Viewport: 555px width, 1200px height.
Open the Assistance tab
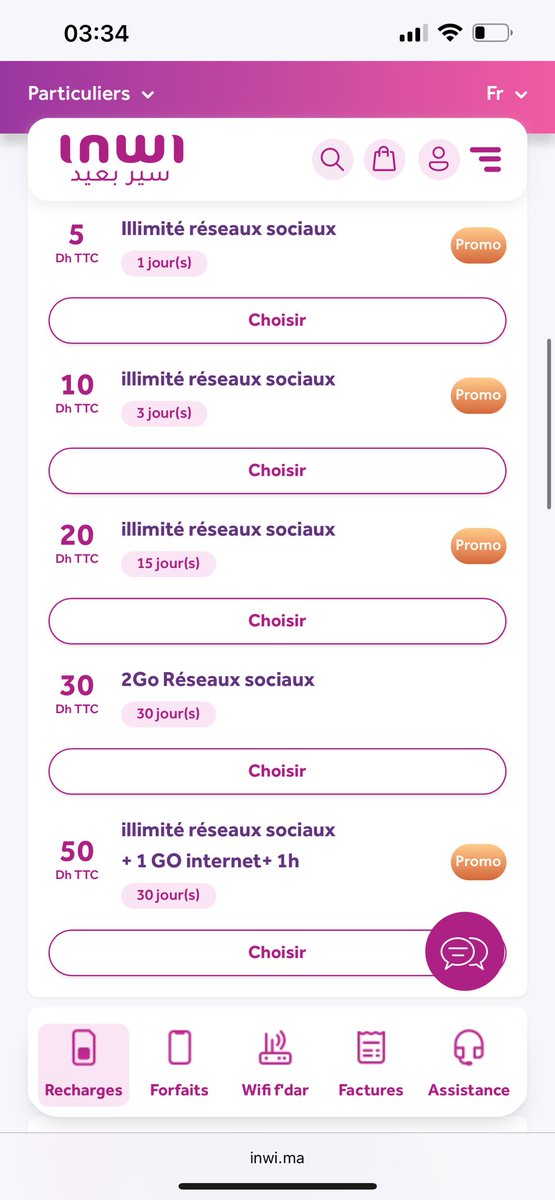(x=469, y=1065)
